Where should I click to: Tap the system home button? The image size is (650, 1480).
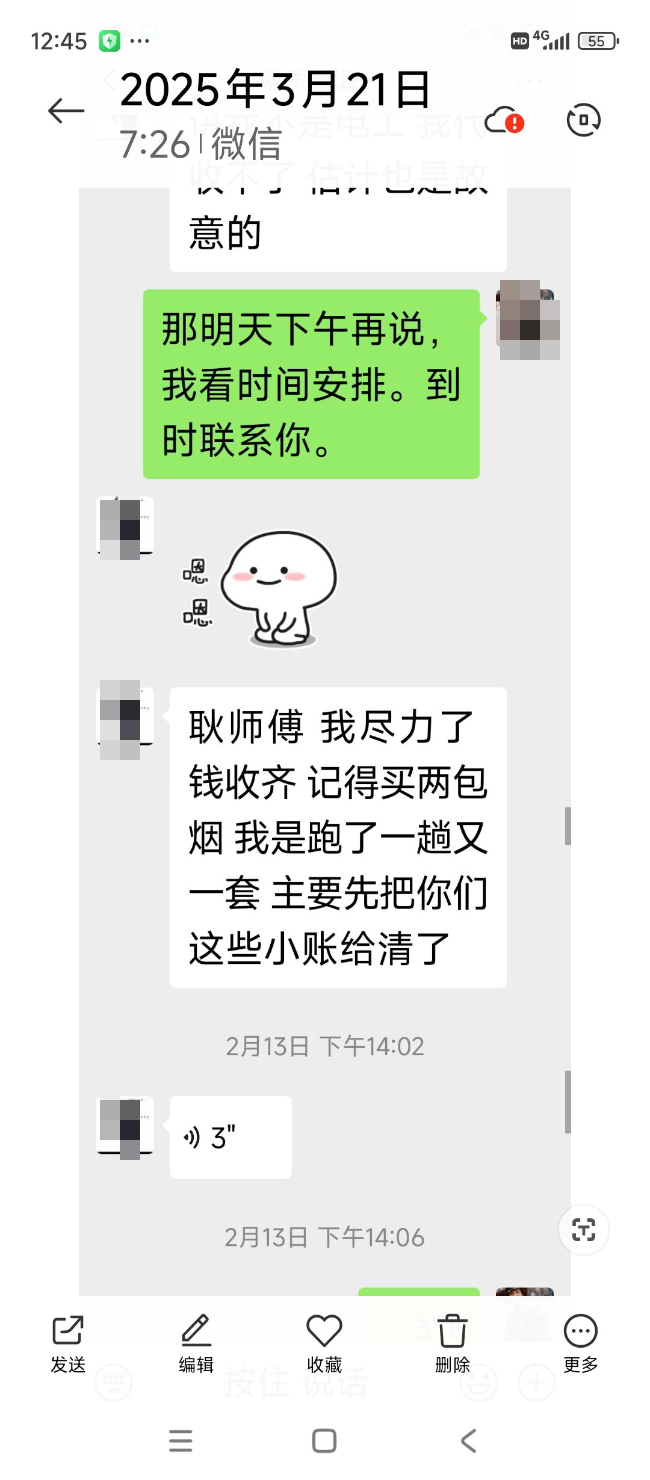[324, 1440]
